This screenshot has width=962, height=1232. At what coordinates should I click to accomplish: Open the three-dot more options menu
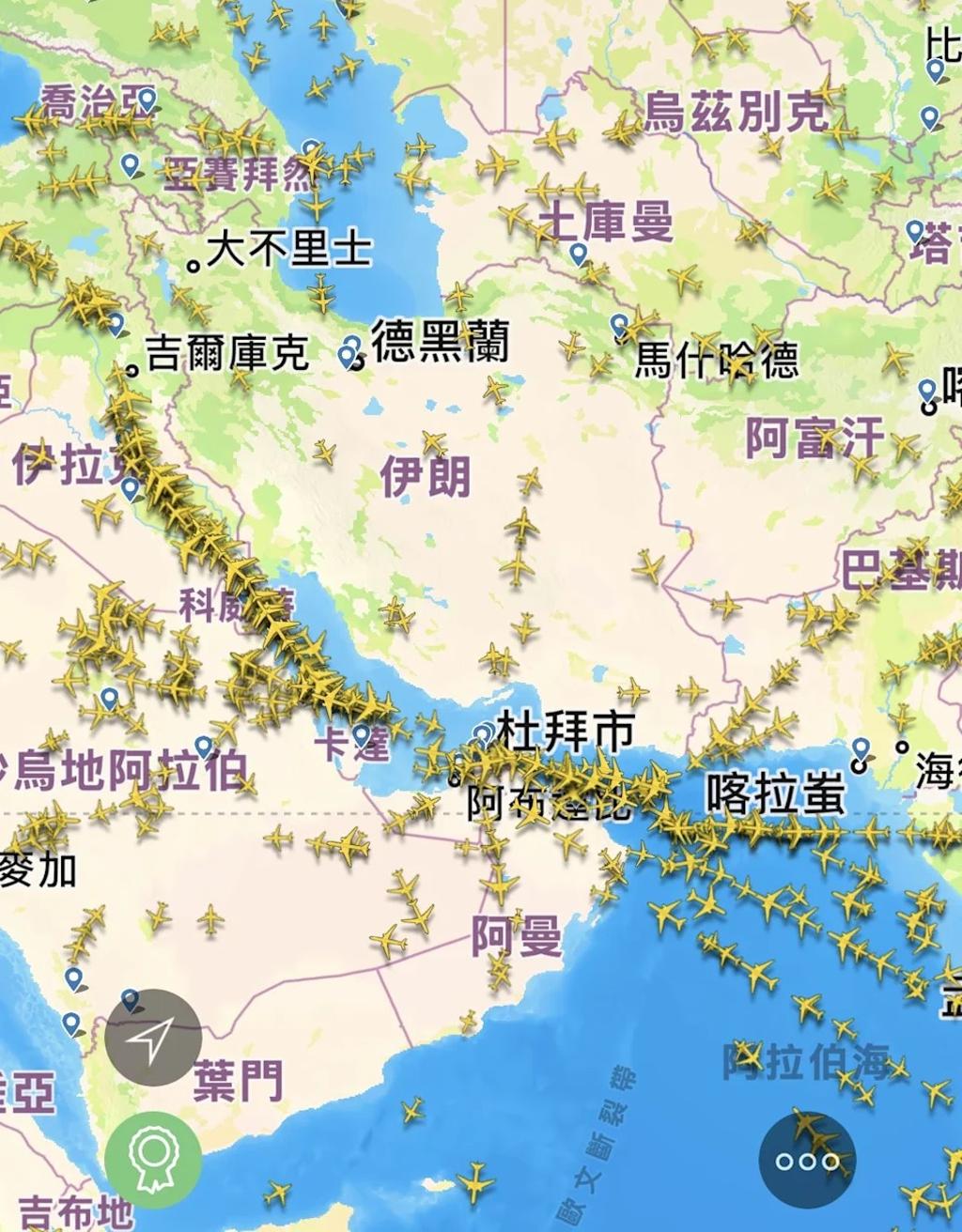pos(807,1162)
